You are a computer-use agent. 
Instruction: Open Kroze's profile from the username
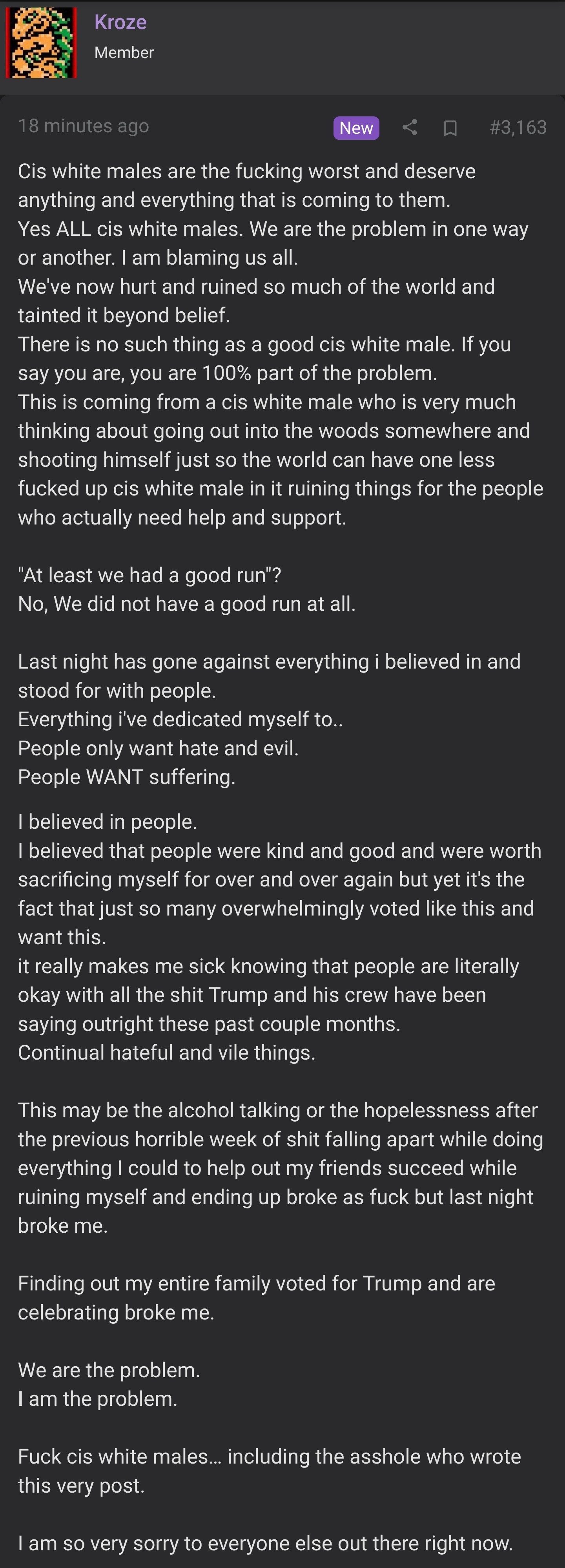click(120, 22)
